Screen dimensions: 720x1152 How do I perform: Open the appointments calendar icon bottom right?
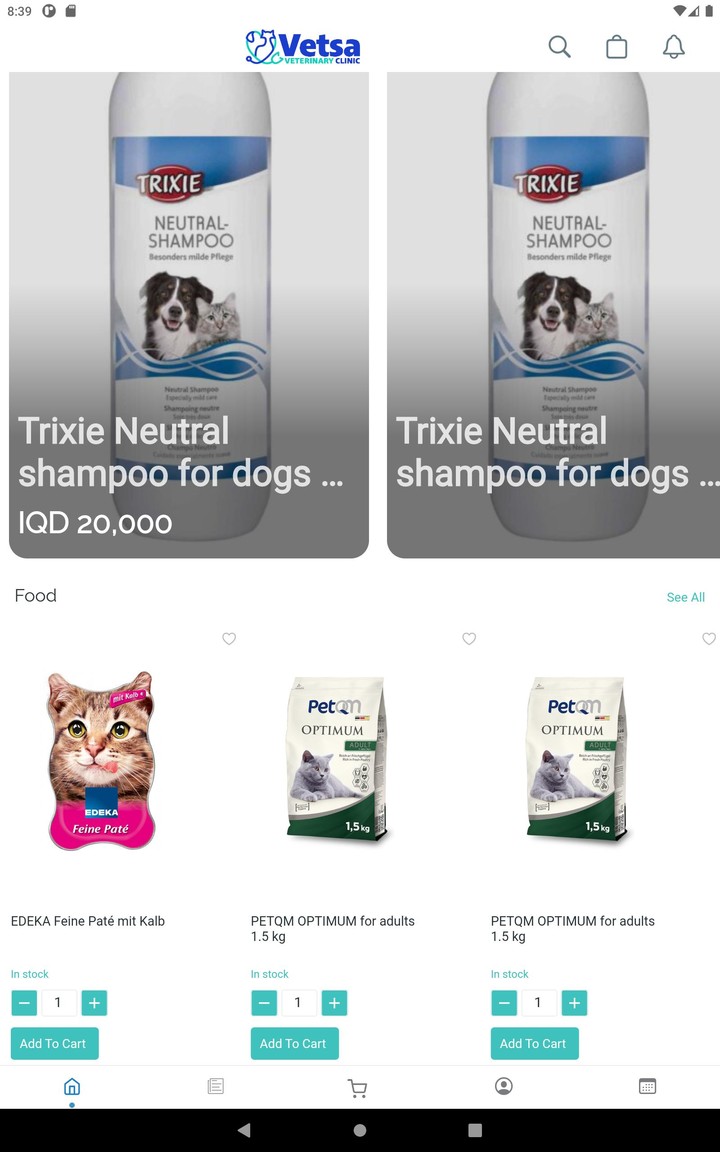[x=647, y=1086]
